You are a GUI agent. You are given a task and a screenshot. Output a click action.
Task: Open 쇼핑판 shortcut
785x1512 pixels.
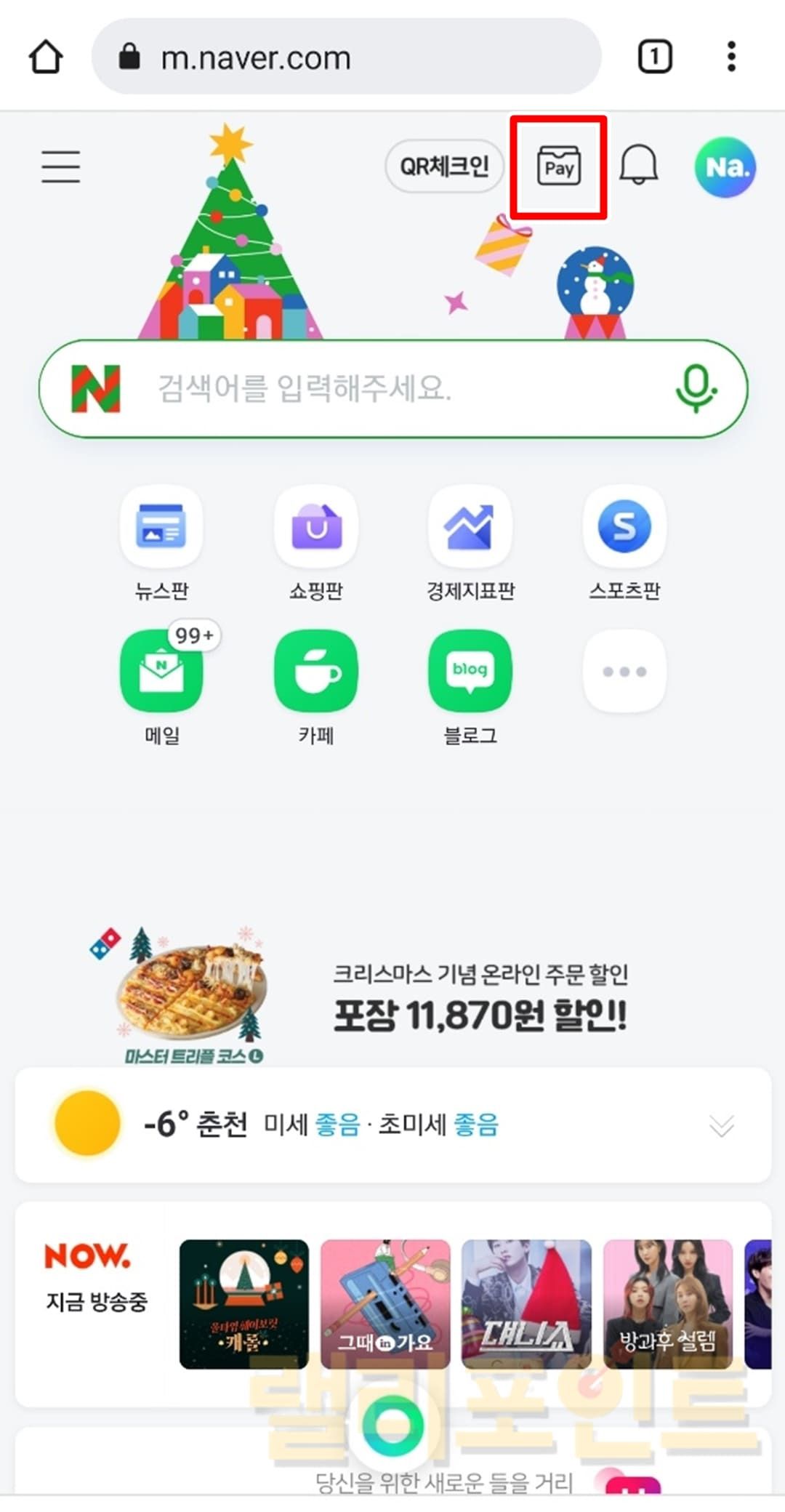(316, 542)
